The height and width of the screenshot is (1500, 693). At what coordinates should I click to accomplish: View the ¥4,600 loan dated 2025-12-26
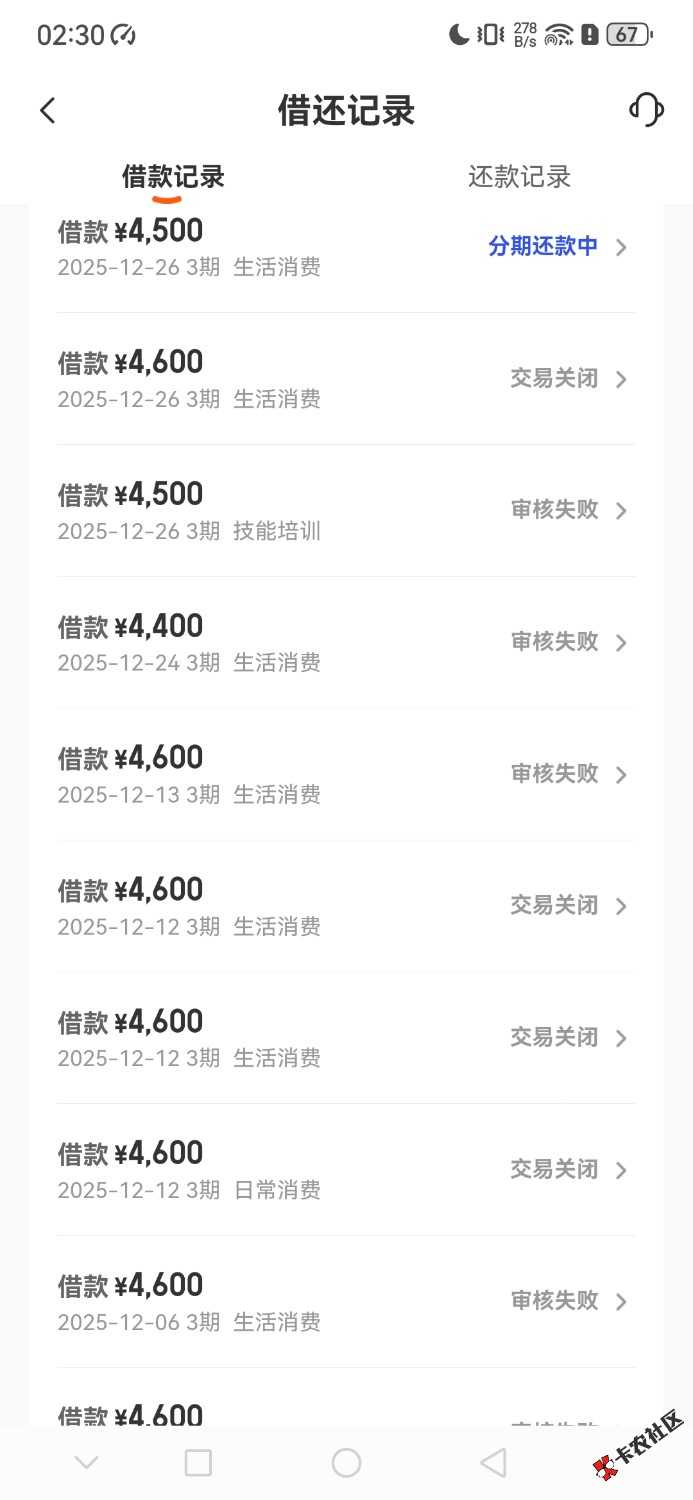tap(345, 379)
